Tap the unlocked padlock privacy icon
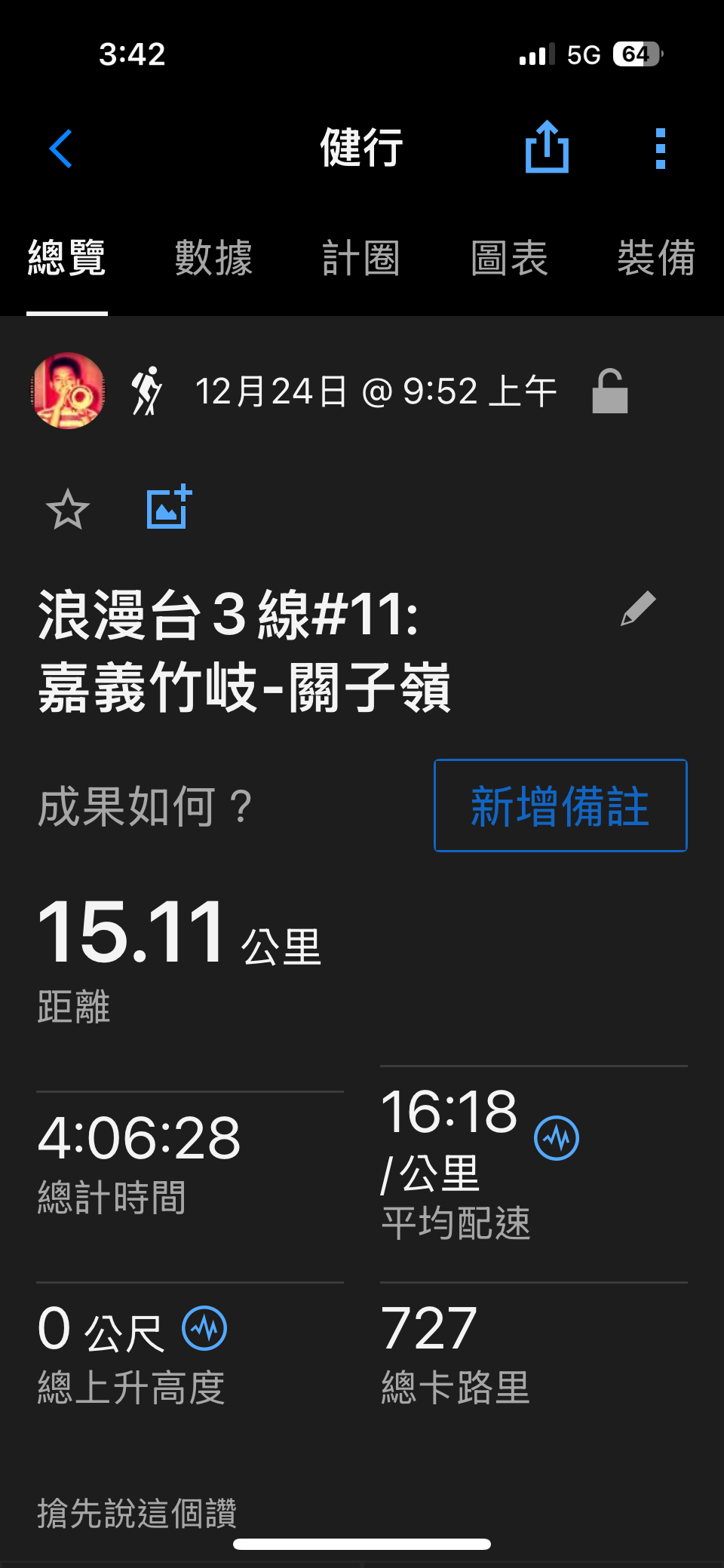This screenshot has height=1568, width=724. tap(609, 391)
